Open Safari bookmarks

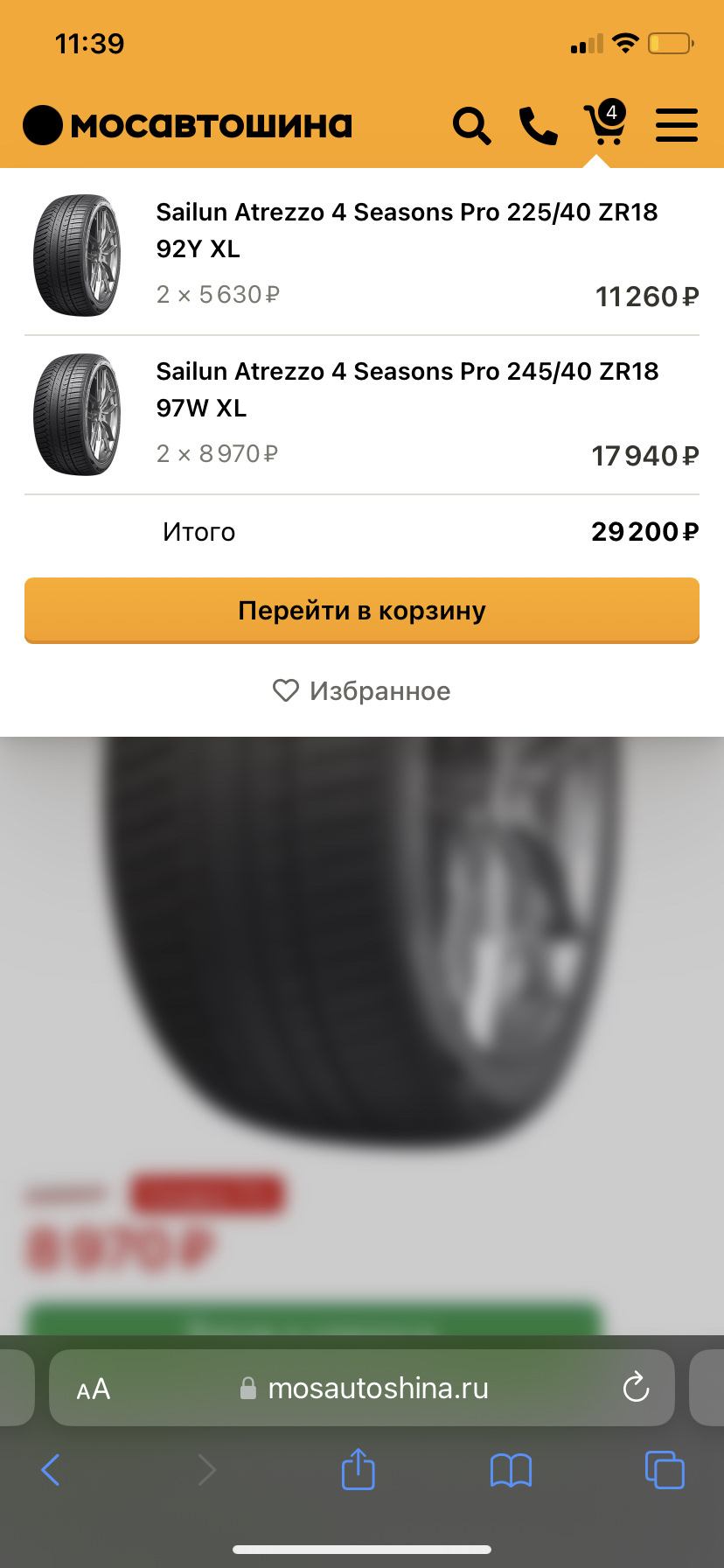pos(512,1470)
